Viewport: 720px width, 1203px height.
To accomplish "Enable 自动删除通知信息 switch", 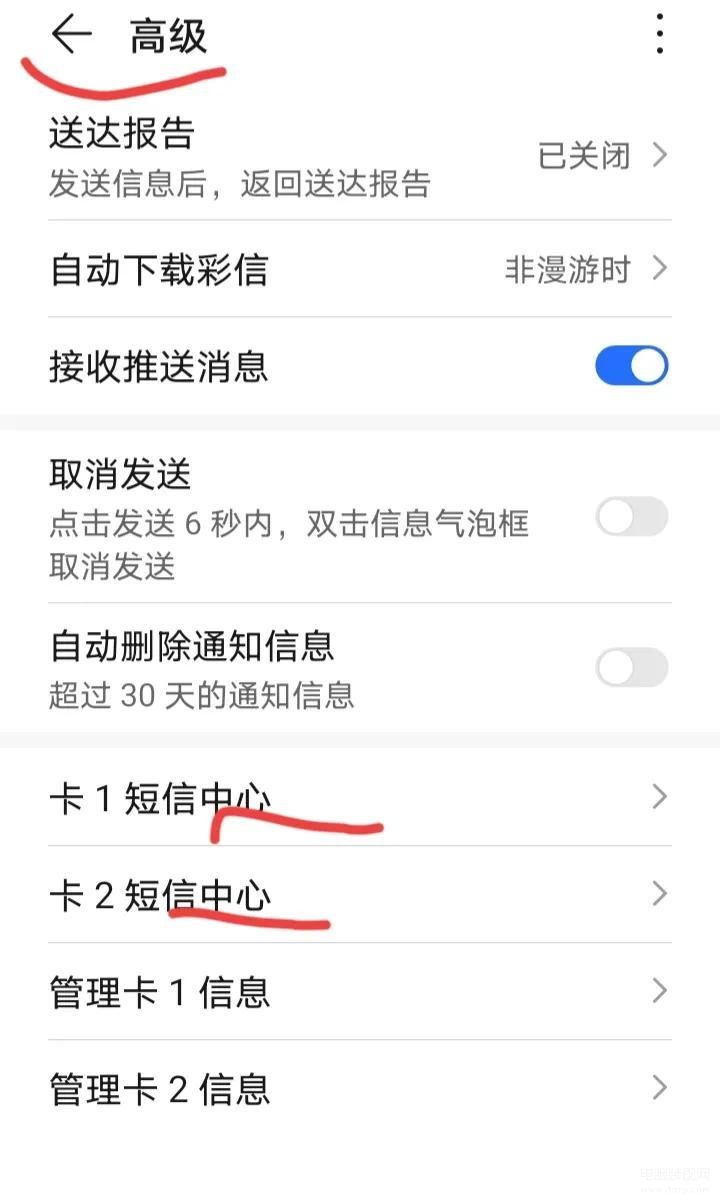I will click(631, 667).
